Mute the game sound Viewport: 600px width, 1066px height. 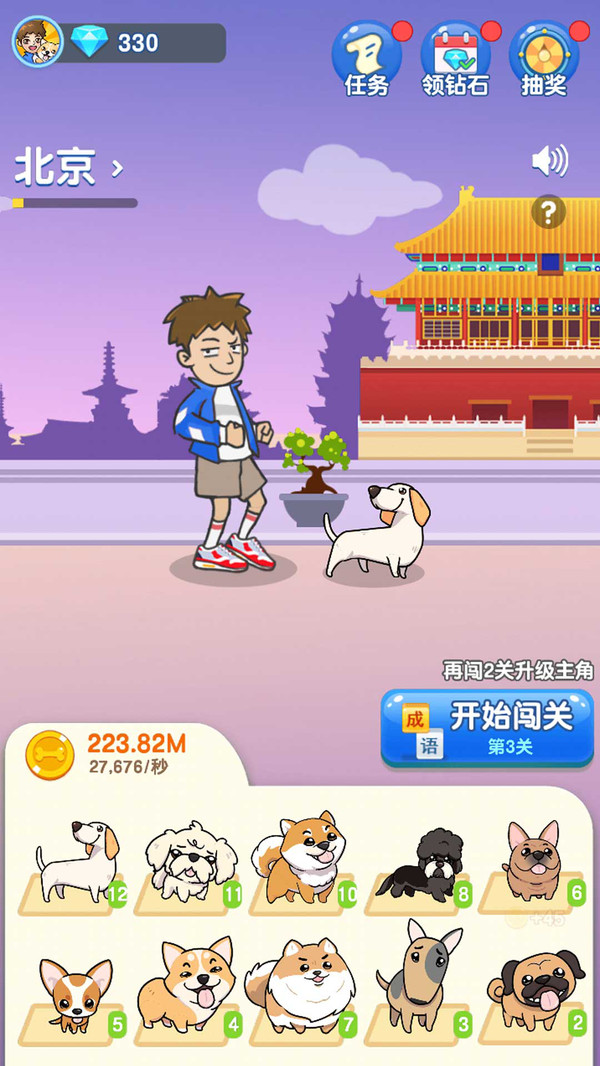[x=549, y=160]
